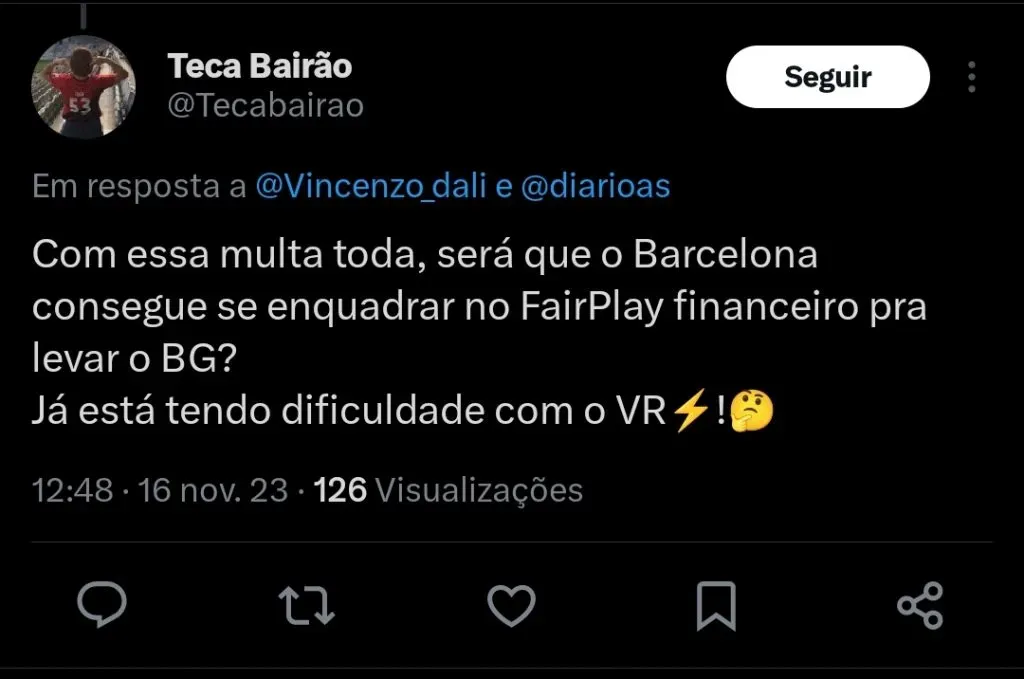This screenshot has width=1024, height=679.
Task: Share the tweet
Action: [x=920, y=606]
